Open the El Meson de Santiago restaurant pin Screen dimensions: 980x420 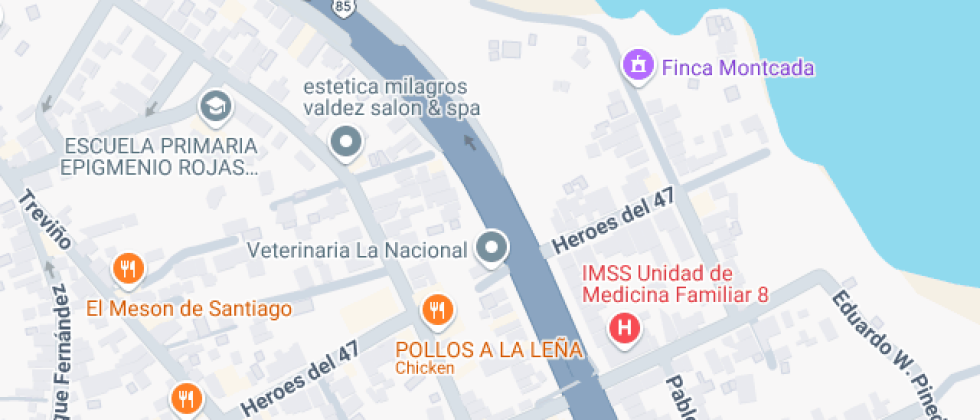[128, 269]
